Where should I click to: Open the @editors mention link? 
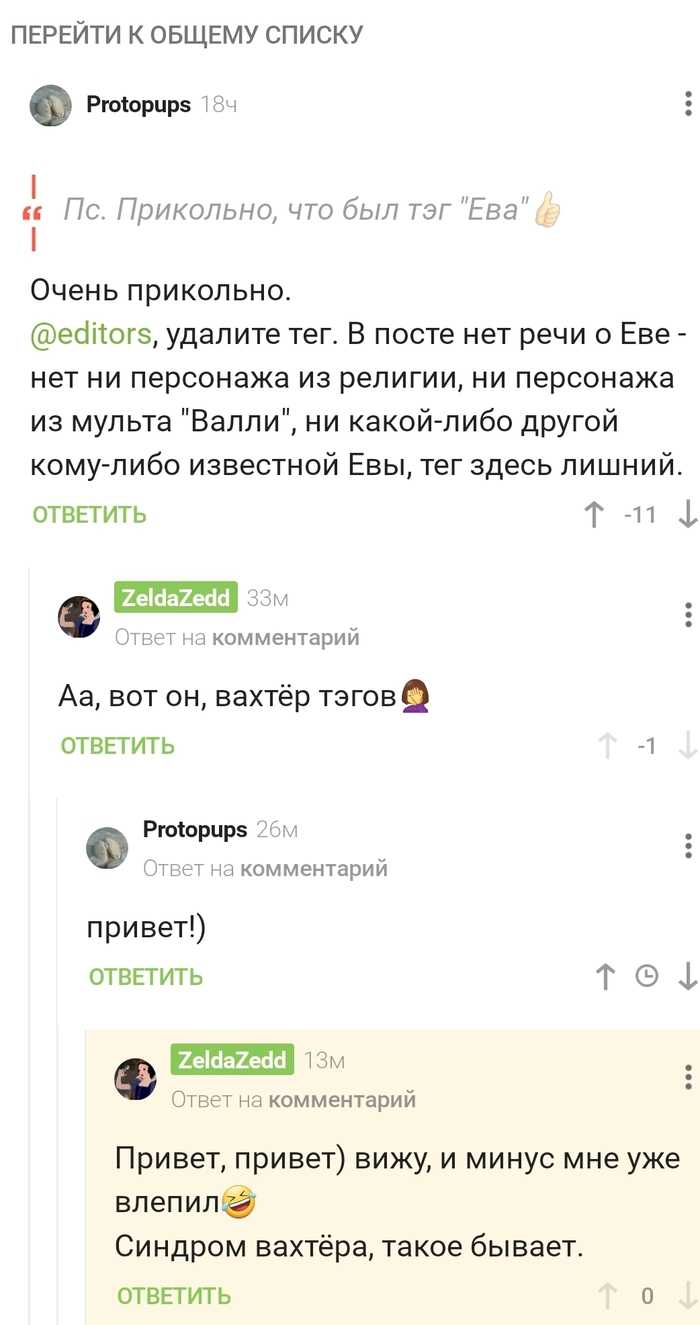click(x=91, y=333)
